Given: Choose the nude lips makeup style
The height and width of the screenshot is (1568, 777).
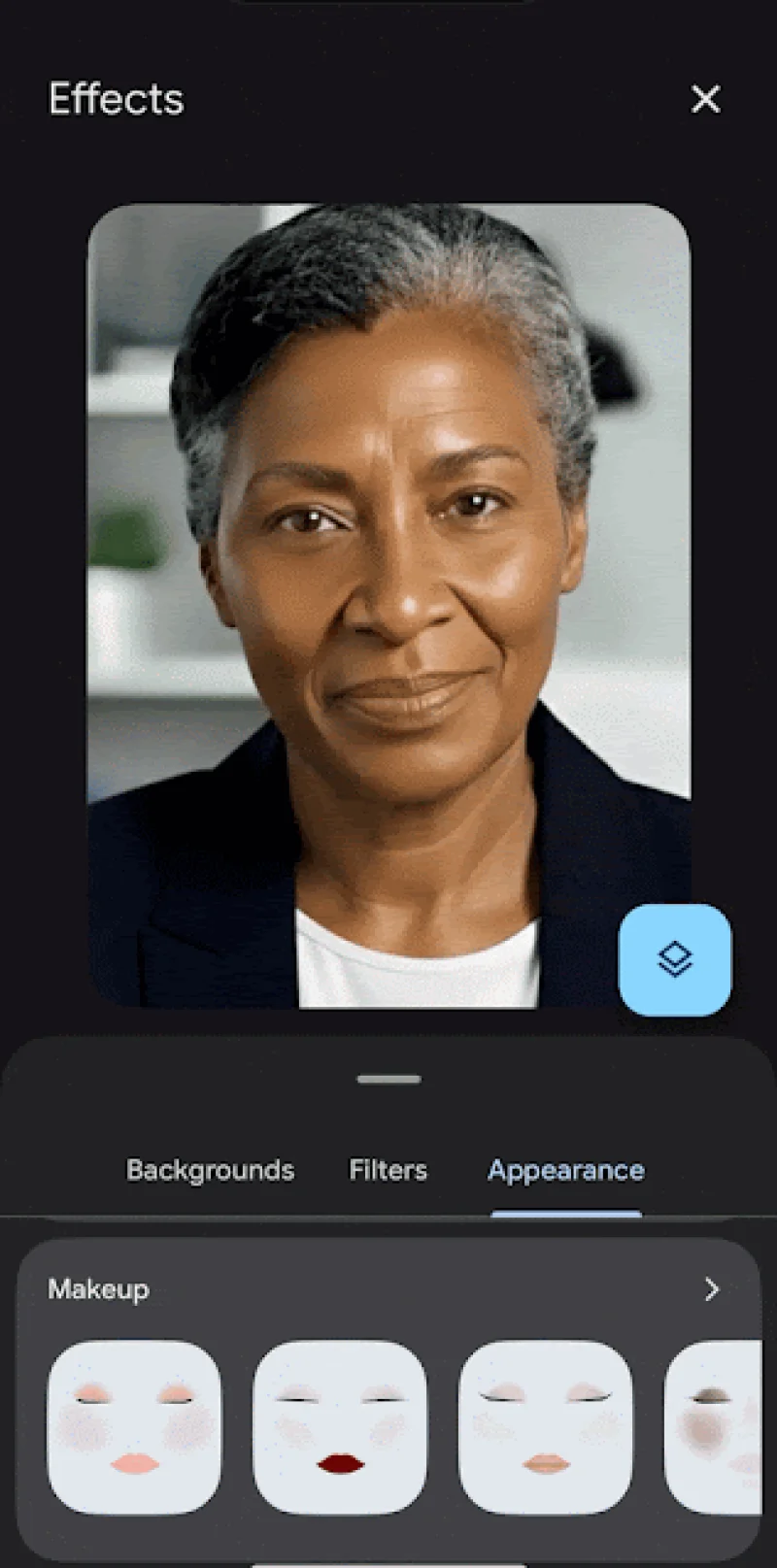Looking at the screenshot, I should click(x=545, y=1427).
